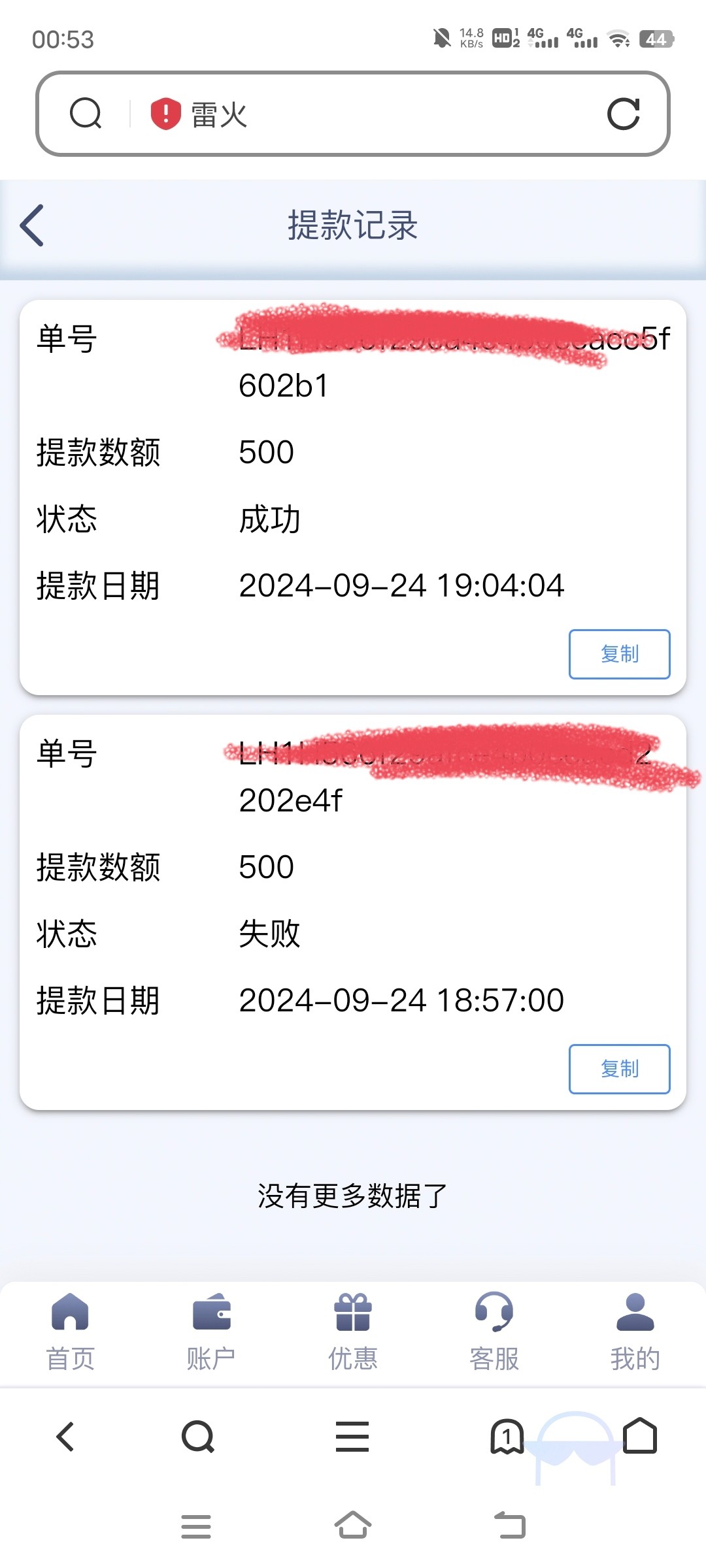The height and width of the screenshot is (1568, 706).
Task: Tap the browser back arrow in the bottom toolbar
Action: point(65,1437)
